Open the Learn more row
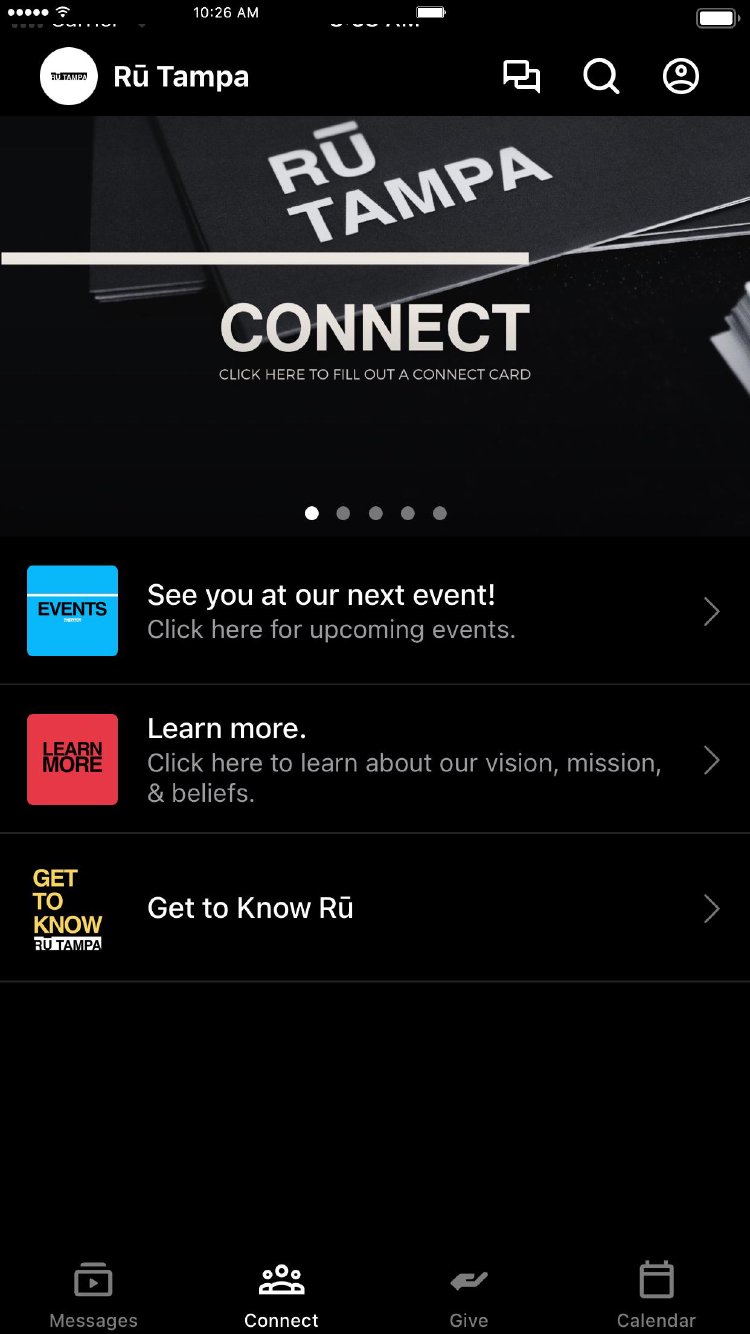The width and height of the screenshot is (750, 1334). (375, 760)
